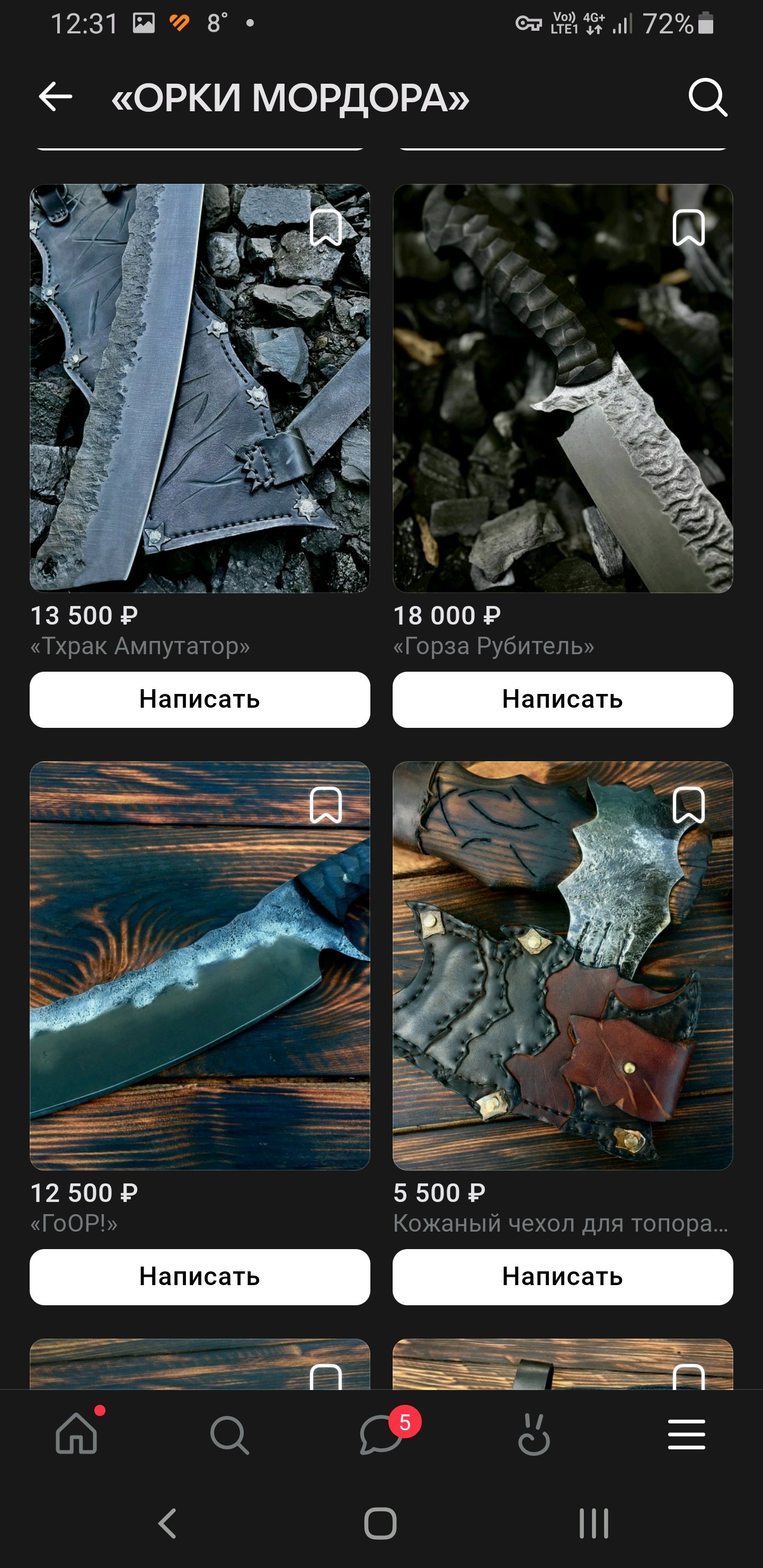Viewport: 763px width, 1568px height.
Task: Bookmark the «Тхрак Ампутатор» item
Action: point(326,228)
